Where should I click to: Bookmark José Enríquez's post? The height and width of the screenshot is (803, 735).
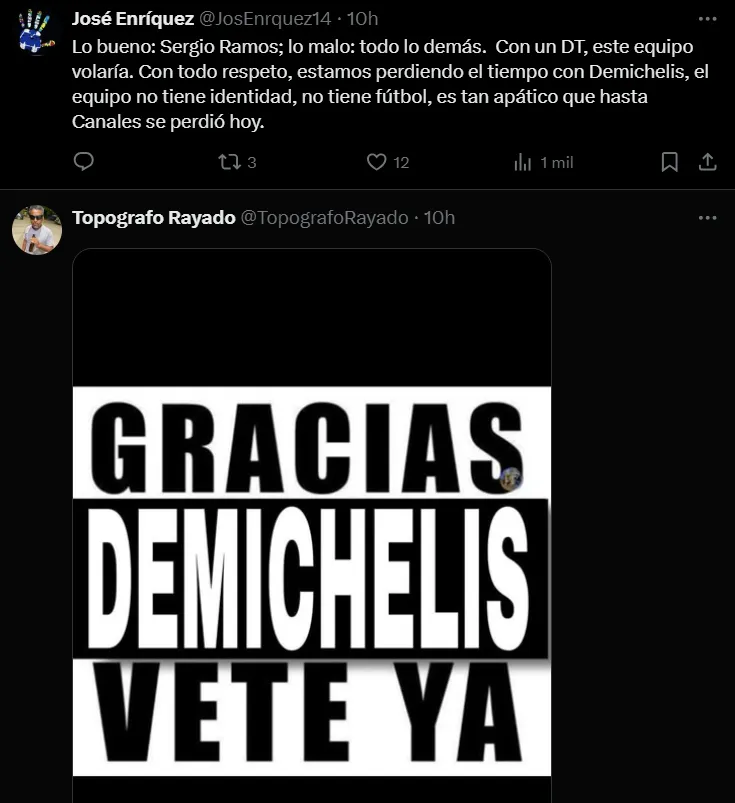(670, 162)
